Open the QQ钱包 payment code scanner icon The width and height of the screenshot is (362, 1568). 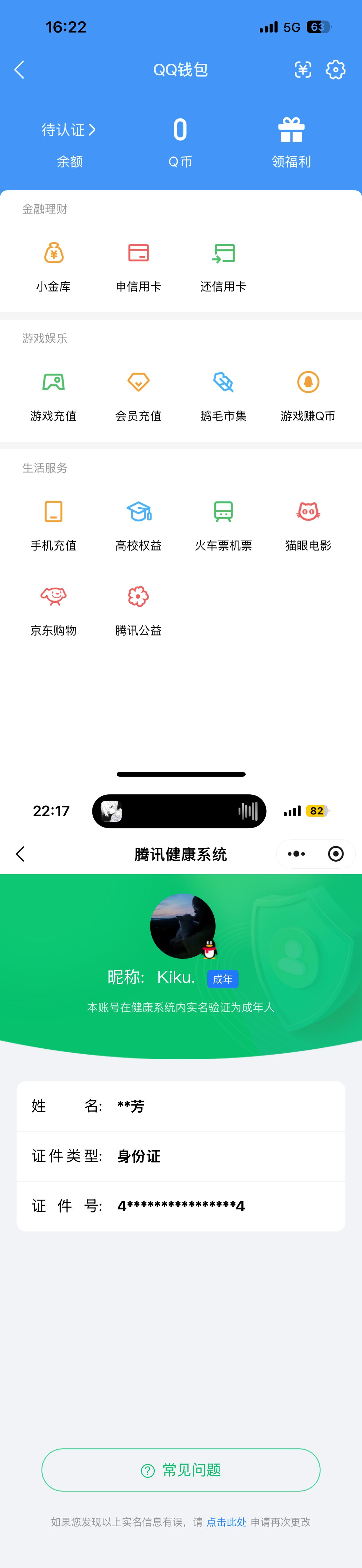pyautogui.click(x=303, y=69)
